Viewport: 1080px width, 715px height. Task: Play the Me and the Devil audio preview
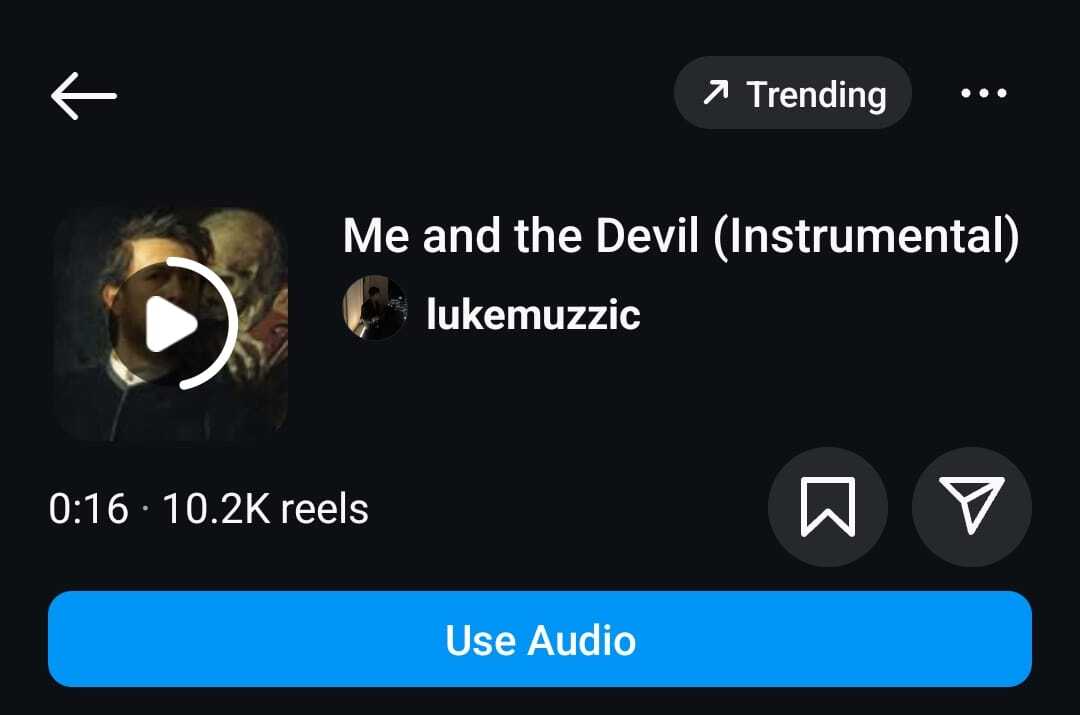coord(171,324)
